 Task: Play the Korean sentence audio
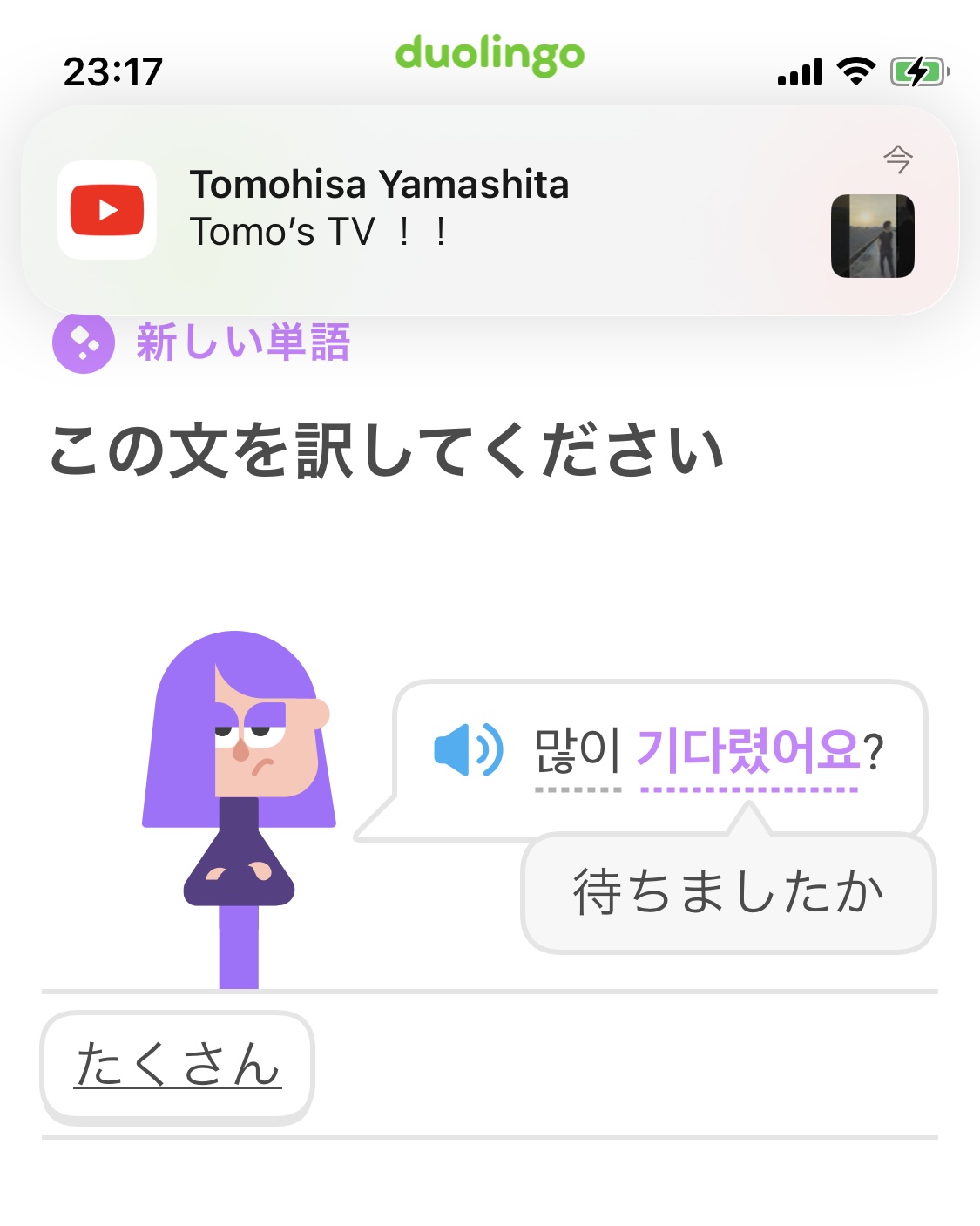(x=468, y=749)
